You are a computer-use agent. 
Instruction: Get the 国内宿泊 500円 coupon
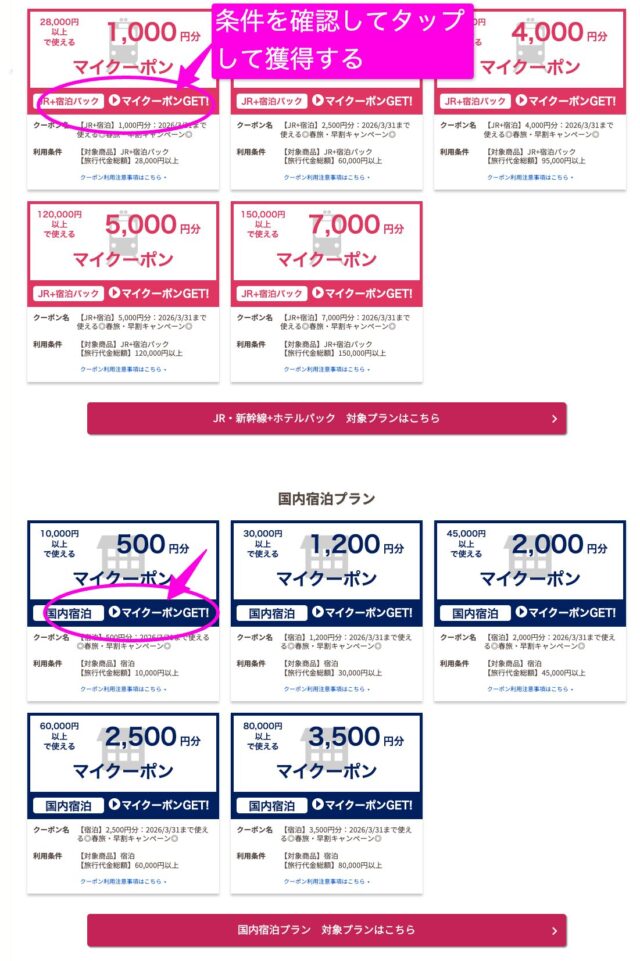click(160, 612)
